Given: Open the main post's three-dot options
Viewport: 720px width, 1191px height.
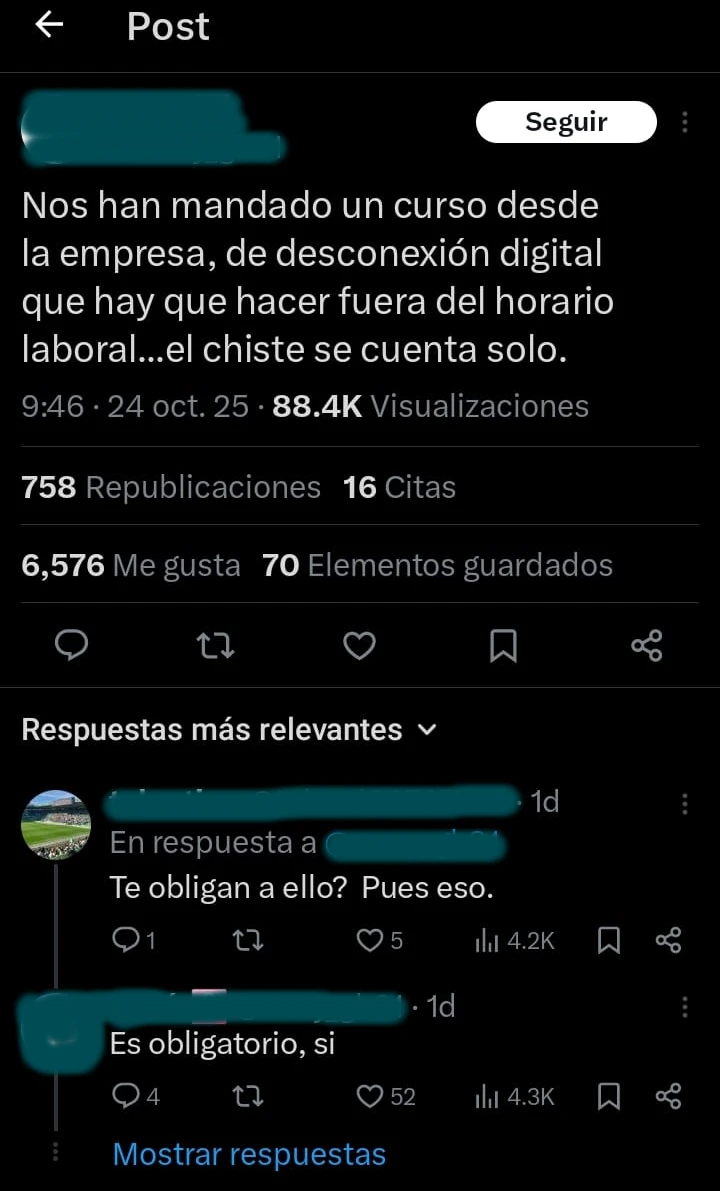Looking at the screenshot, I should click(x=685, y=121).
